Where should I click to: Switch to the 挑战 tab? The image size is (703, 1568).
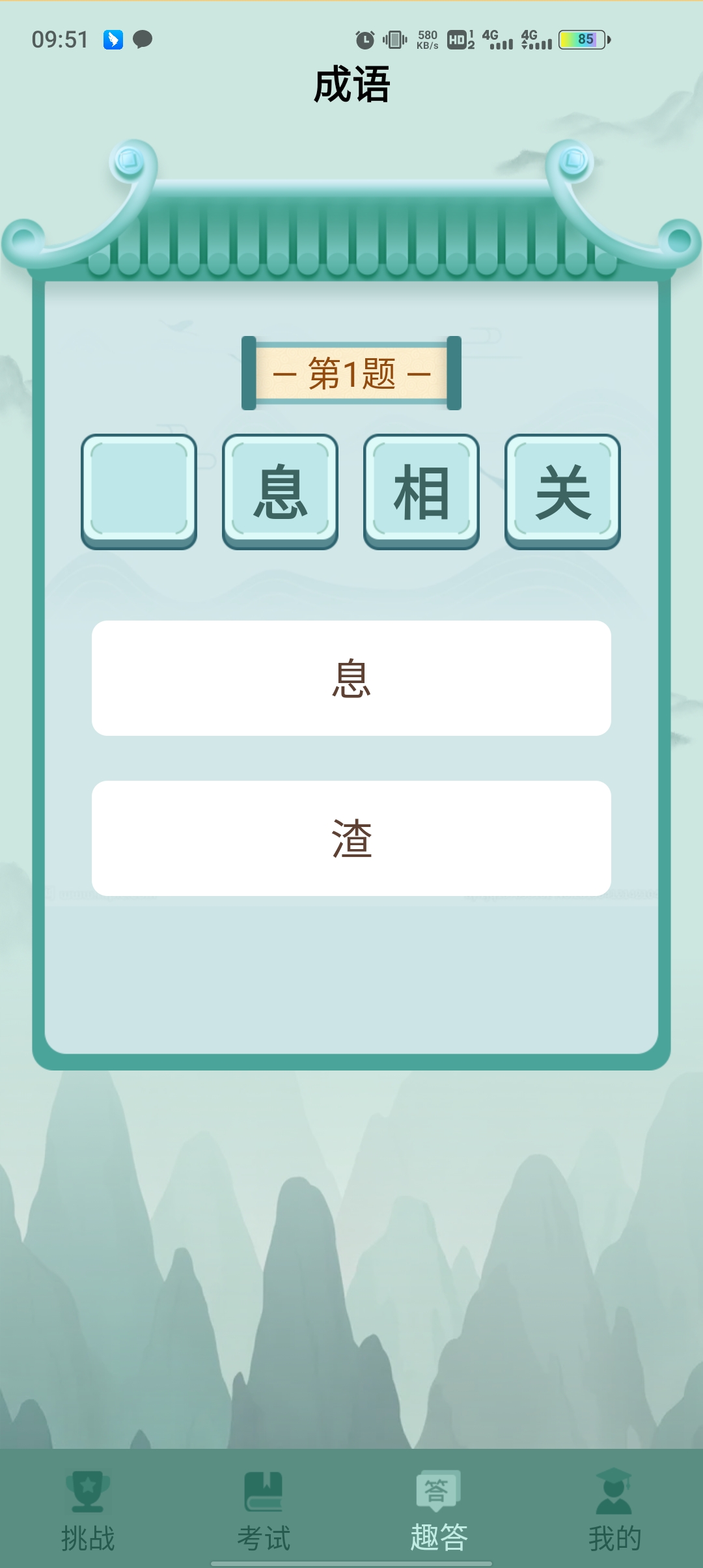click(88, 1511)
